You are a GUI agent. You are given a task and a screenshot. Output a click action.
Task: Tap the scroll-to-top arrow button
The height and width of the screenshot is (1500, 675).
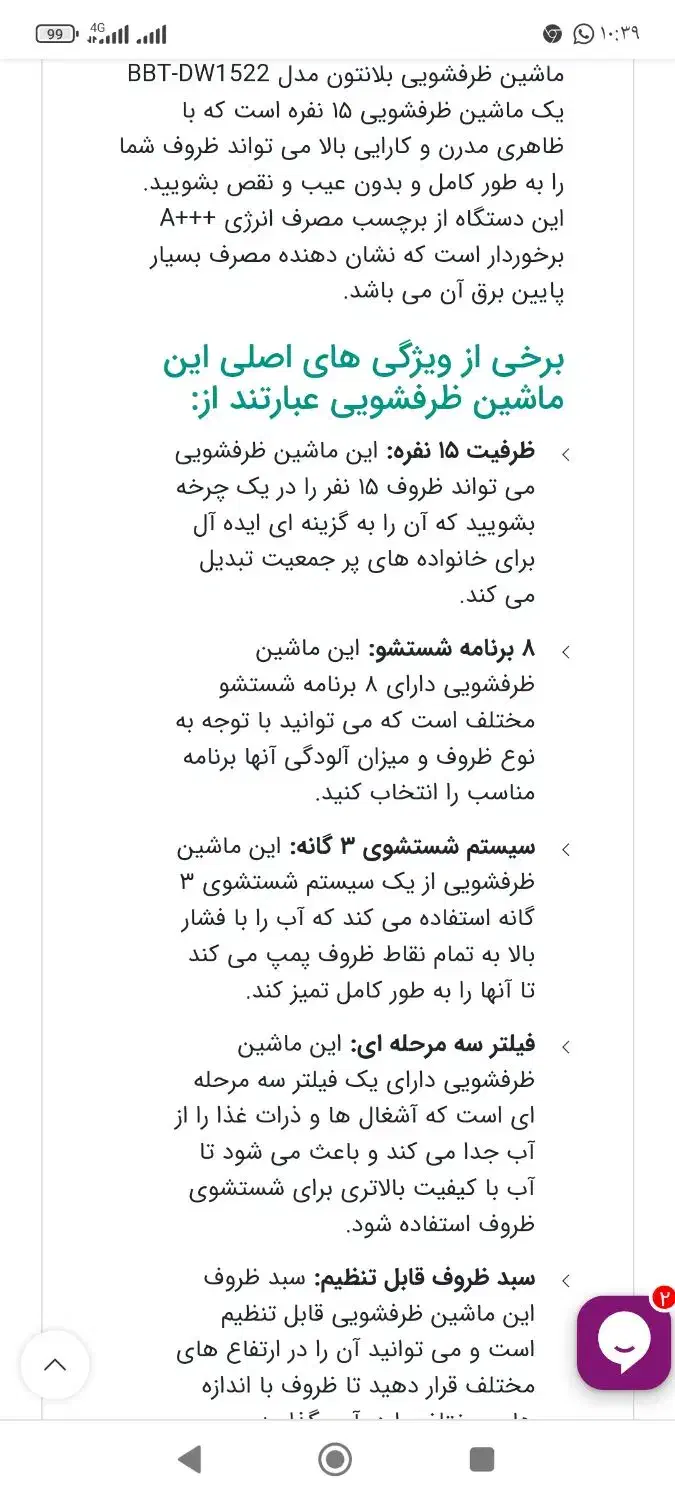pos(55,1364)
